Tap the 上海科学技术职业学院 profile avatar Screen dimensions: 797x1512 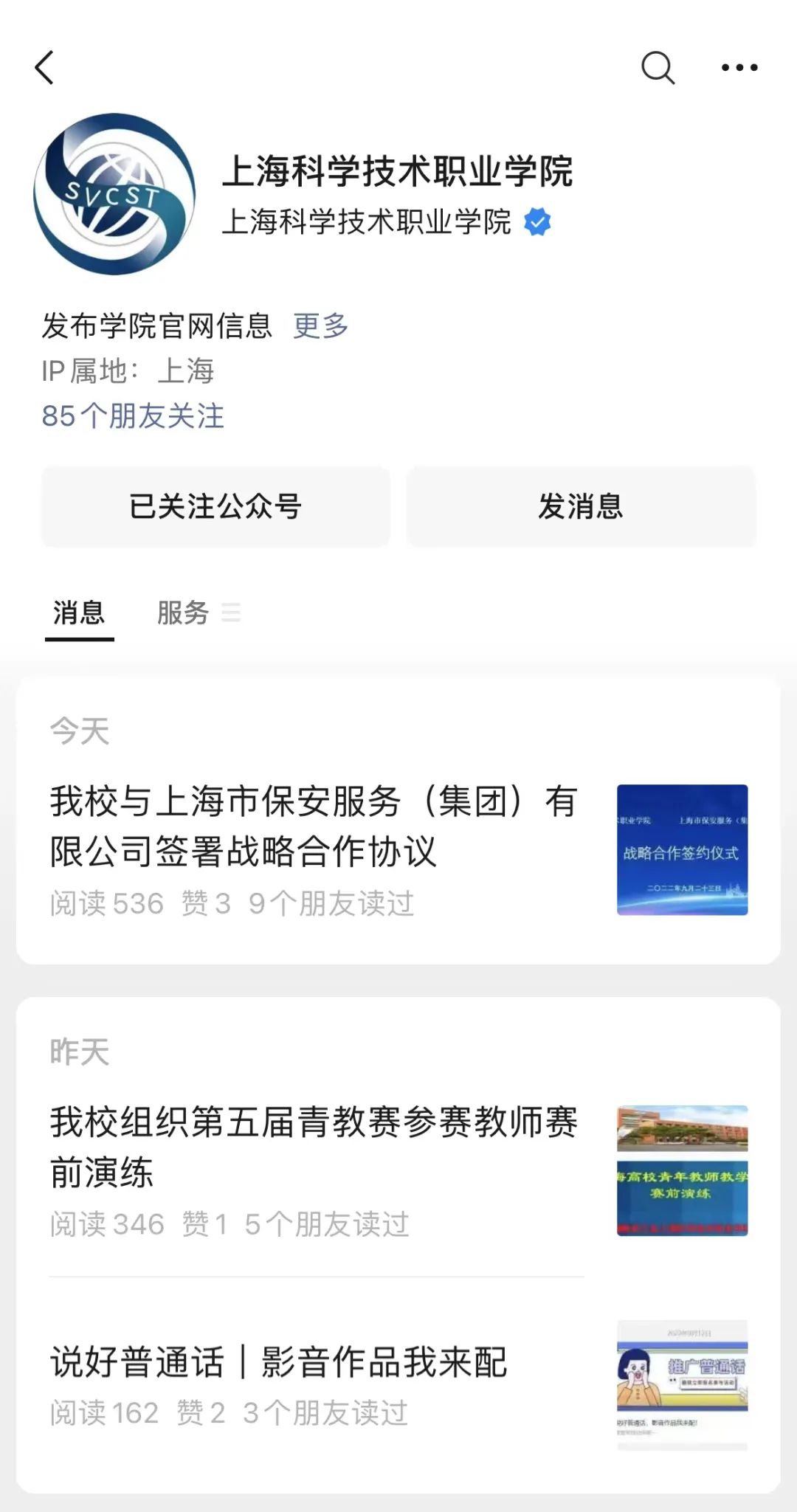(114, 194)
